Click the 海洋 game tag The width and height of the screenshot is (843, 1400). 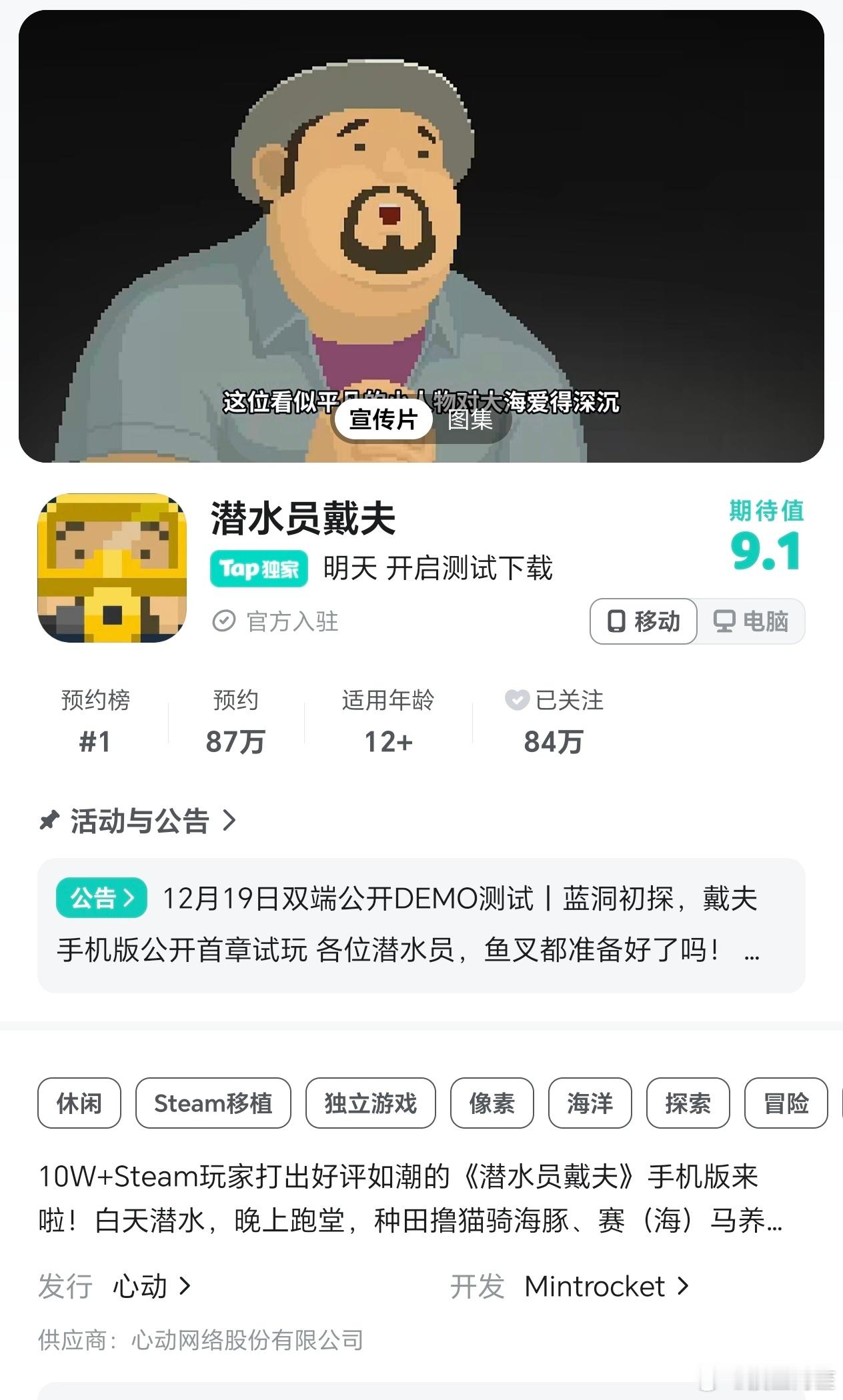(x=590, y=1103)
